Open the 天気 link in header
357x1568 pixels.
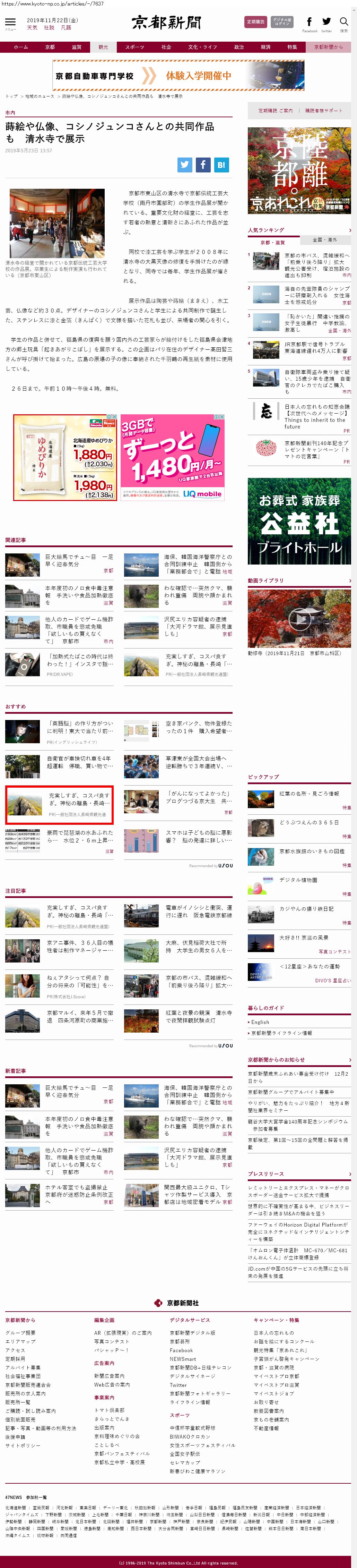tap(32, 28)
